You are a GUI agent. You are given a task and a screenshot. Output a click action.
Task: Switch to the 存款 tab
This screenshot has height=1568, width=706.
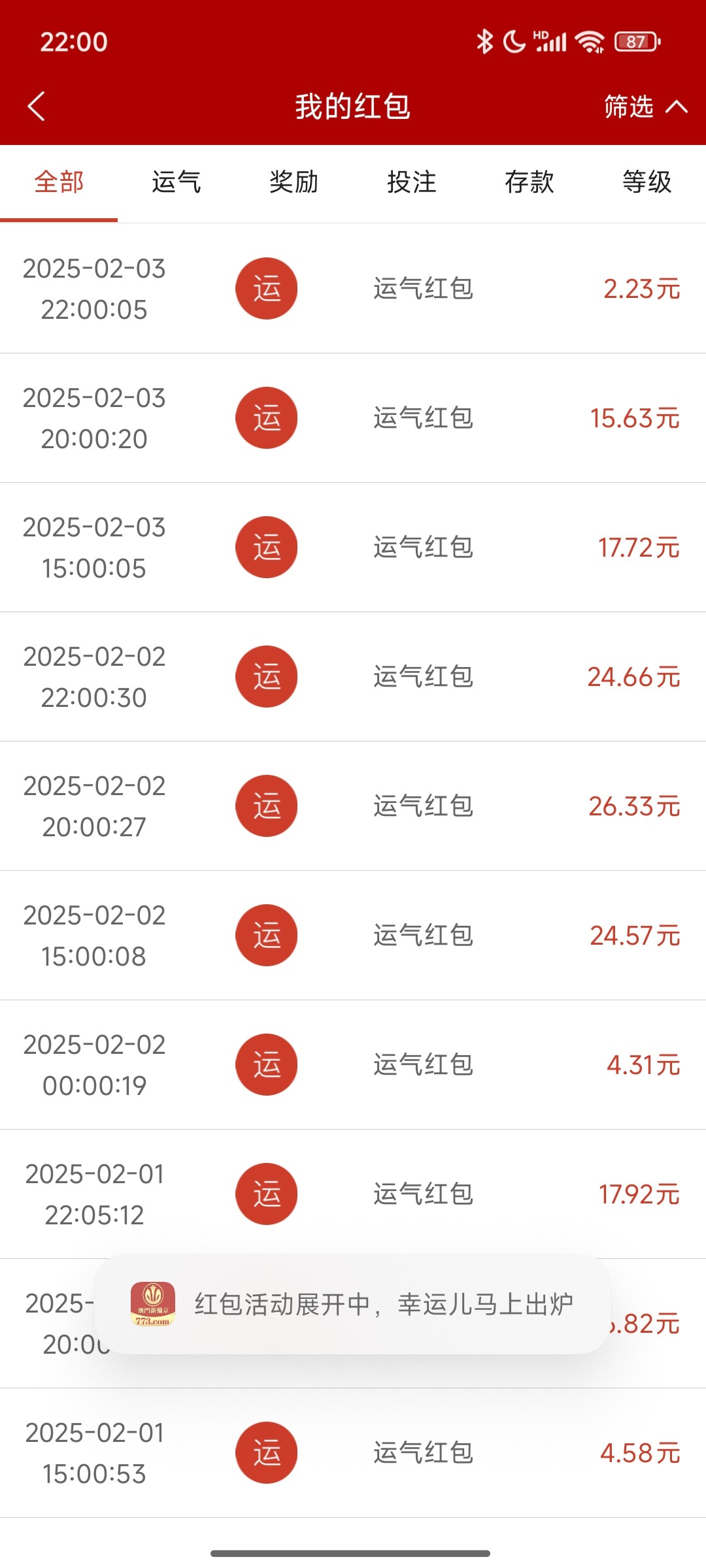point(529,182)
